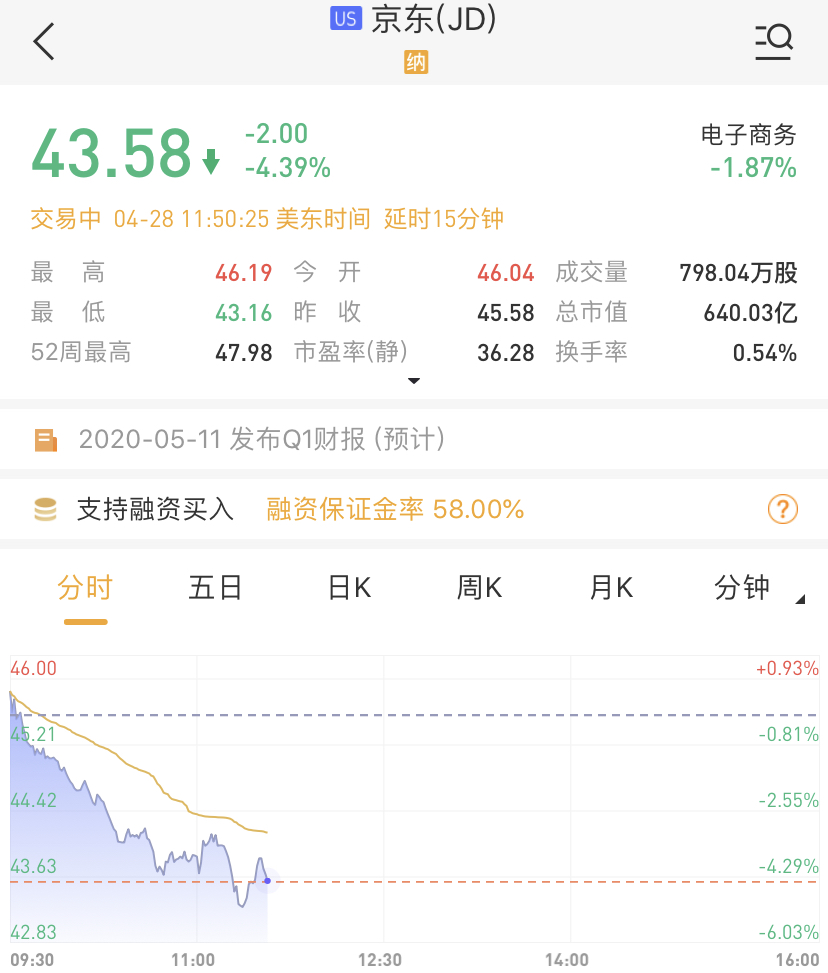The height and width of the screenshot is (973, 828).
Task: Open the 分钟 interval dropdown
Action: pos(756,589)
